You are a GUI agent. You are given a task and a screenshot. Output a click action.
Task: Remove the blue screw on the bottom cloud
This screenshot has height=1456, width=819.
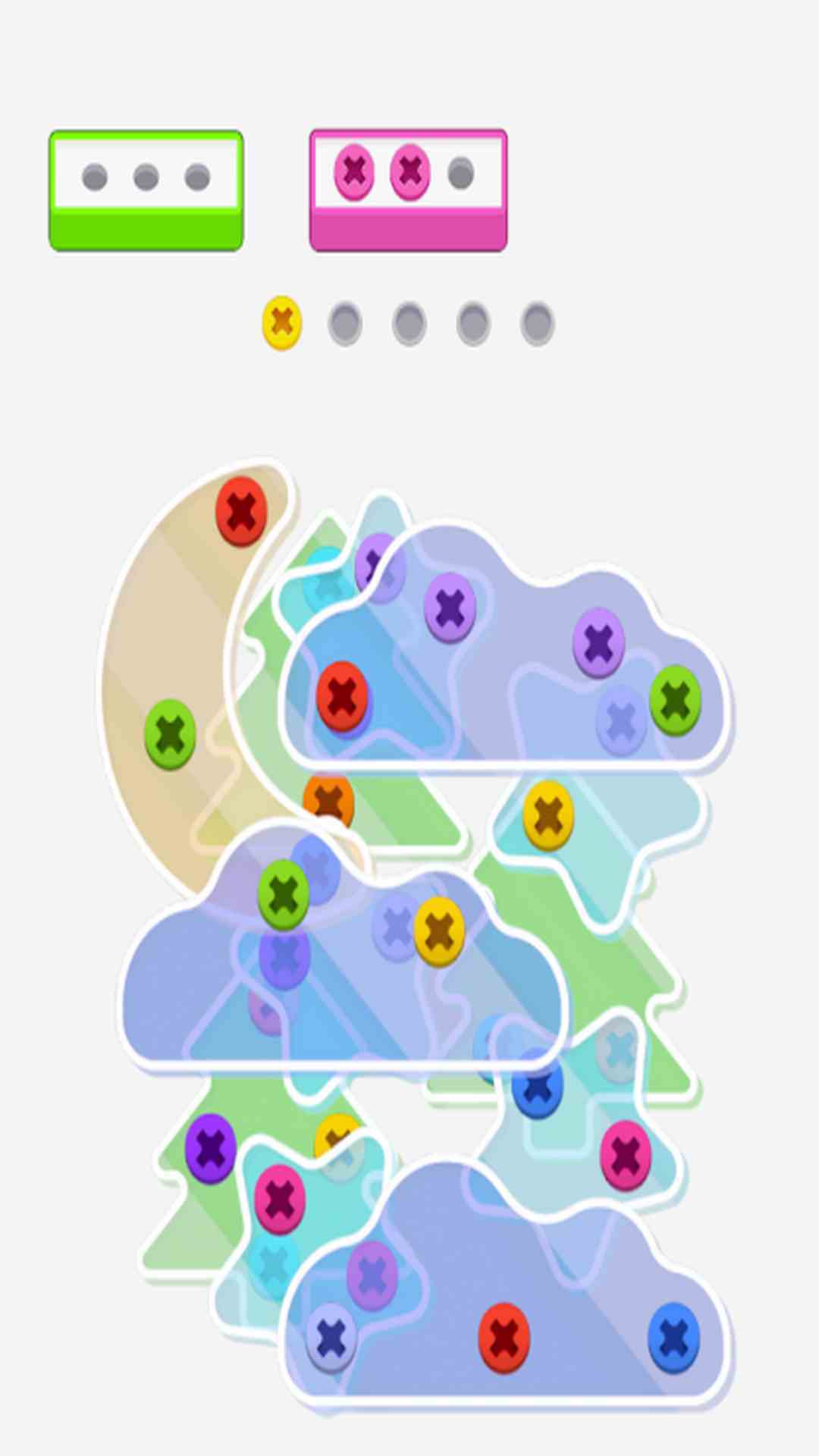tap(674, 1338)
